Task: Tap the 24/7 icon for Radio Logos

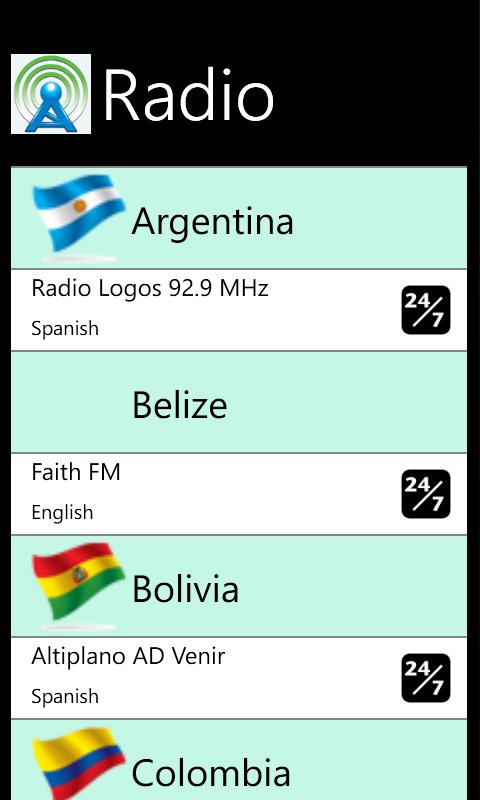Action: pyautogui.click(x=426, y=310)
